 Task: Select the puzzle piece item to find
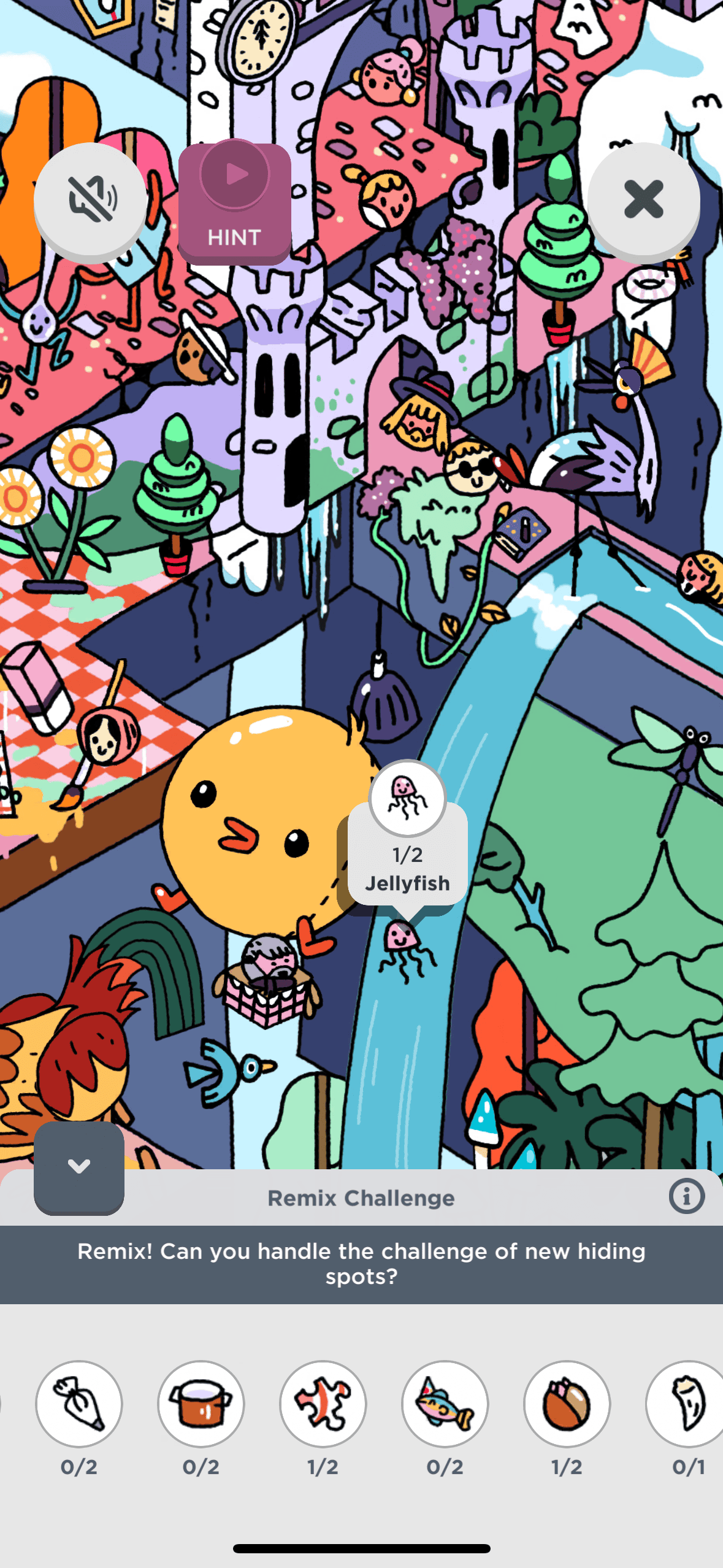pyautogui.click(x=323, y=1404)
